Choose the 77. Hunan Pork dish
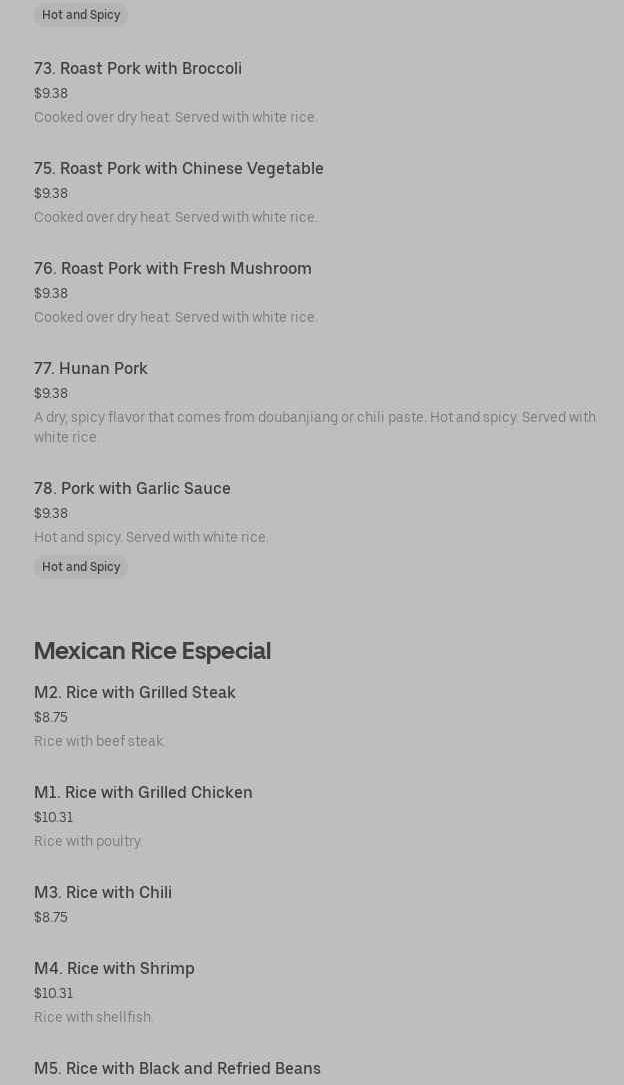 click(x=91, y=369)
